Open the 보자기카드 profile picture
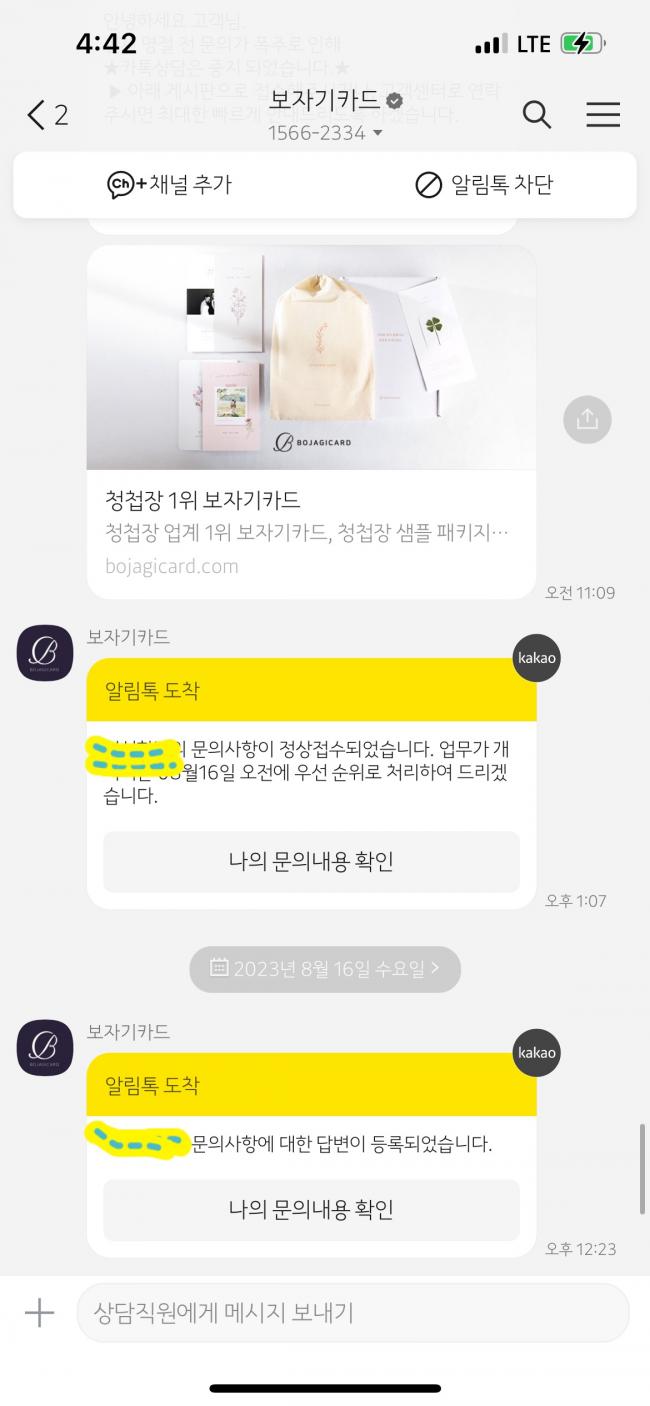This screenshot has height=1406, width=650. [x=45, y=653]
